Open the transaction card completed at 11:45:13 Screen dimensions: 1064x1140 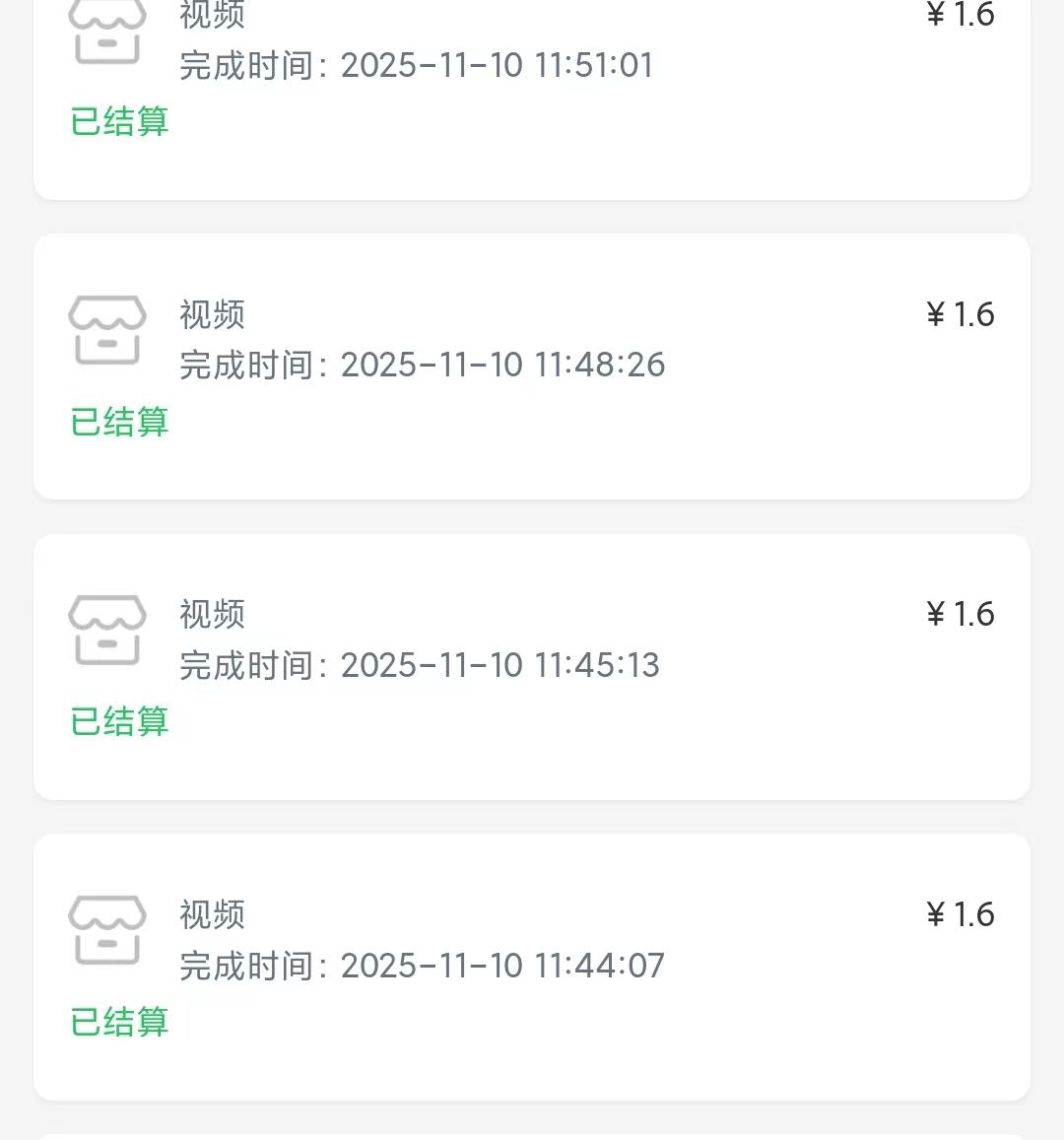click(532, 665)
